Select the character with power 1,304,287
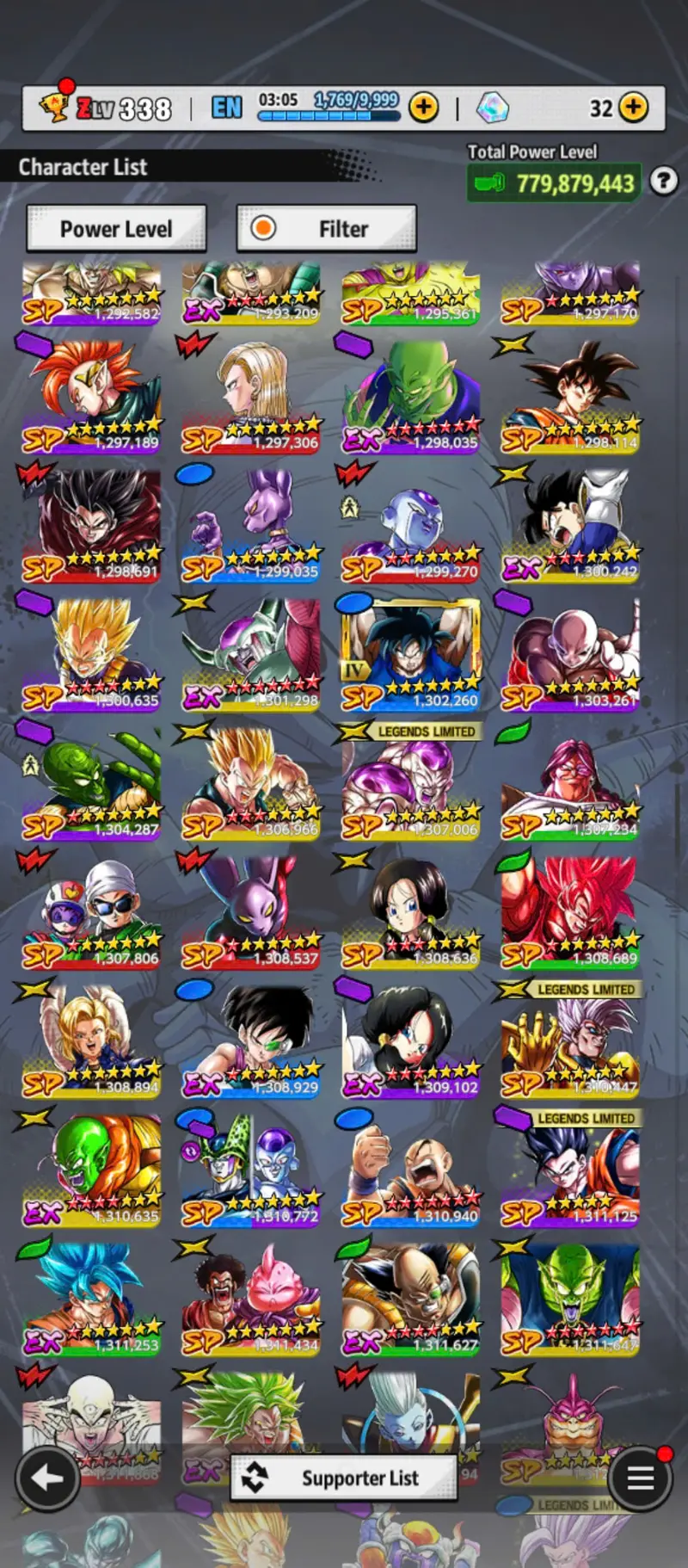The image size is (688, 1568). click(x=91, y=785)
